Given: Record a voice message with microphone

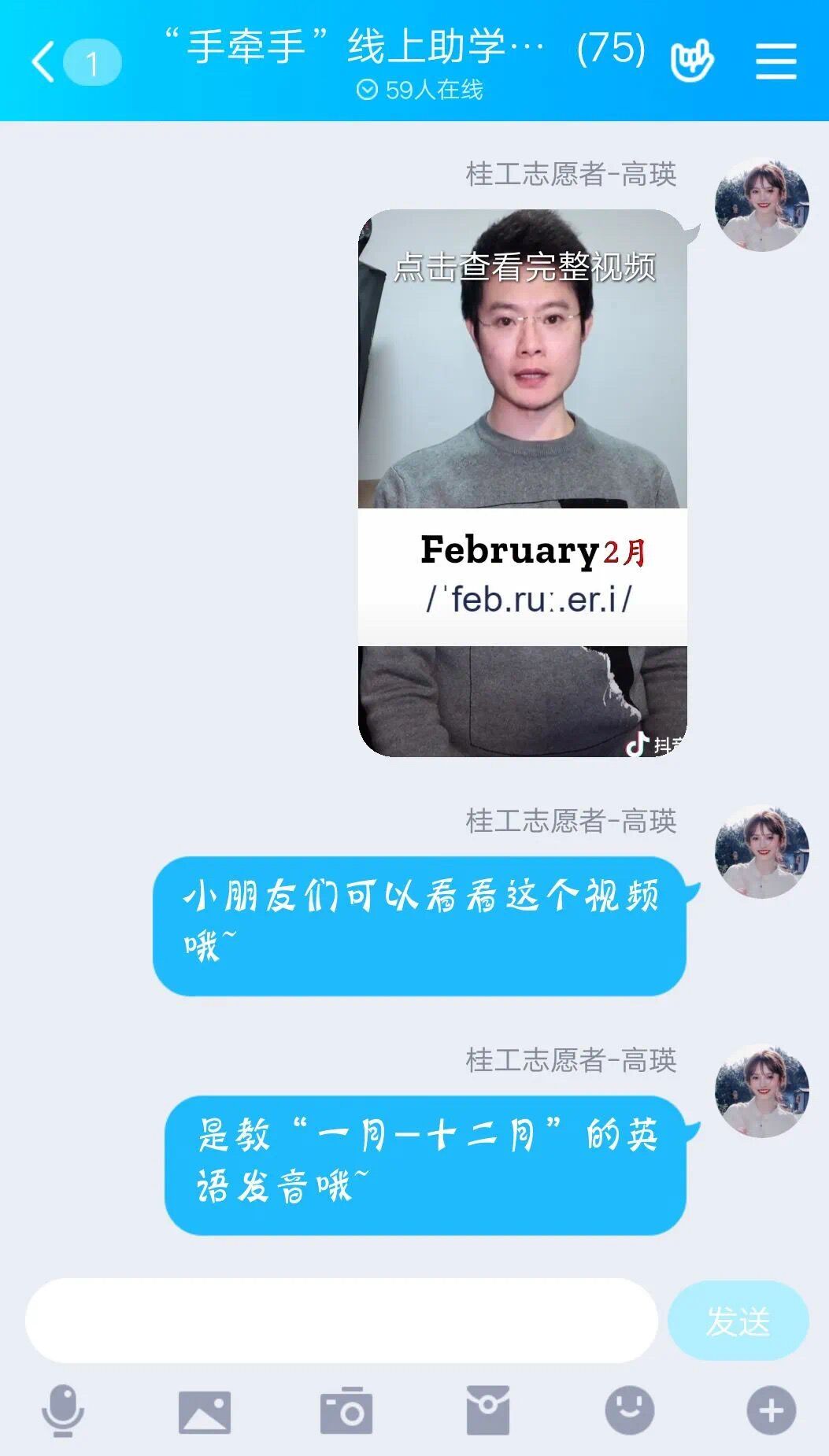Looking at the screenshot, I should 62,1410.
